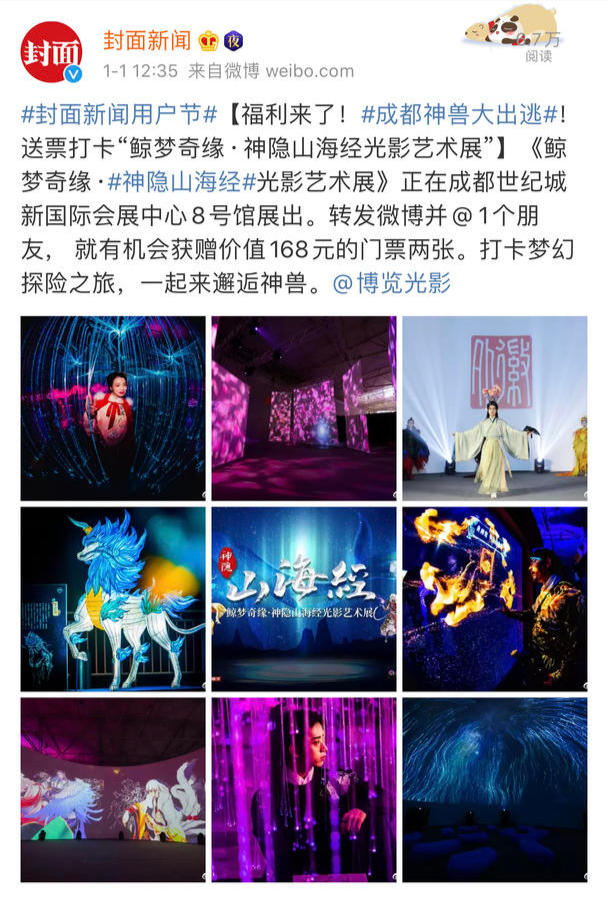Image resolution: width=608 pixels, height=897 pixels.
Task: View photo of golden fire light display
Action: pyautogui.click(x=494, y=598)
